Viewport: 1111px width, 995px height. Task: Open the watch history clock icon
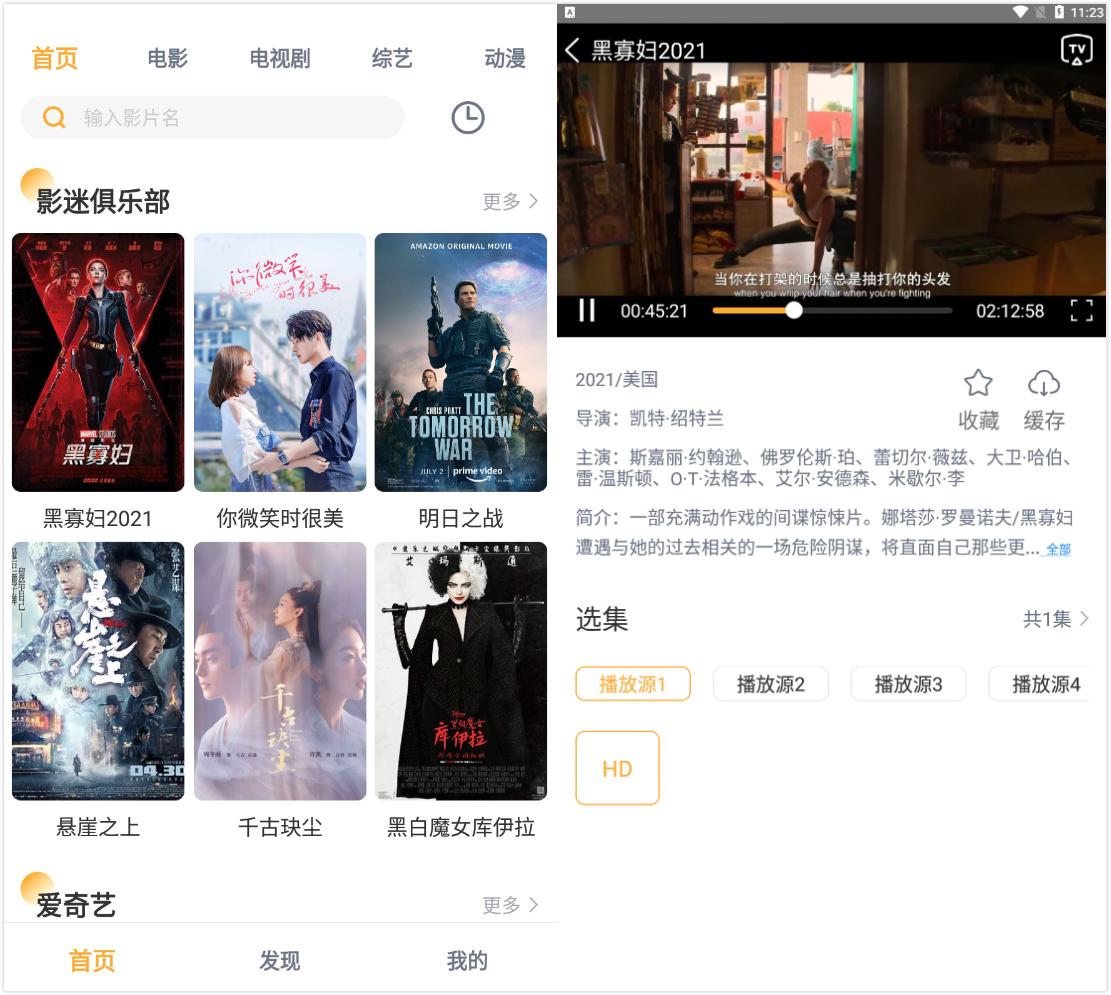click(467, 118)
